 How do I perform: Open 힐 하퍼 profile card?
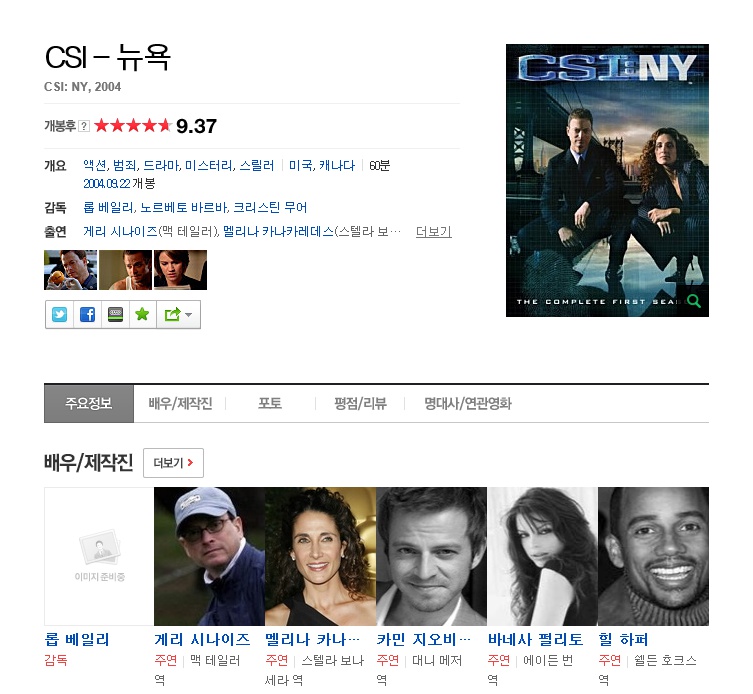[x=653, y=557]
